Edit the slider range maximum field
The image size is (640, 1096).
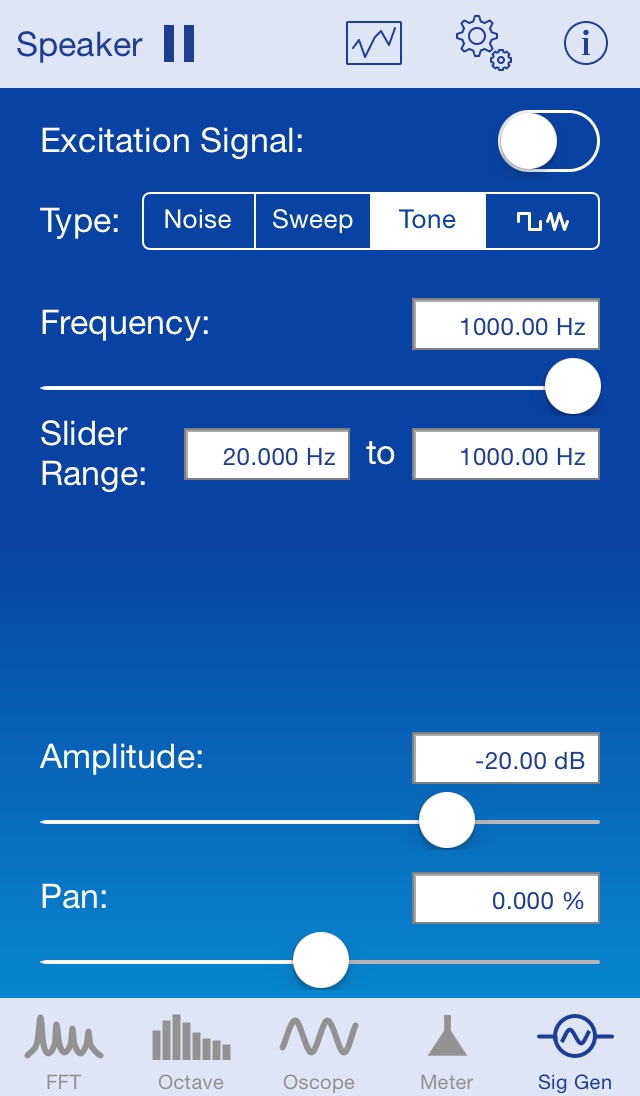pyautogui.click(x=506, y=455)
